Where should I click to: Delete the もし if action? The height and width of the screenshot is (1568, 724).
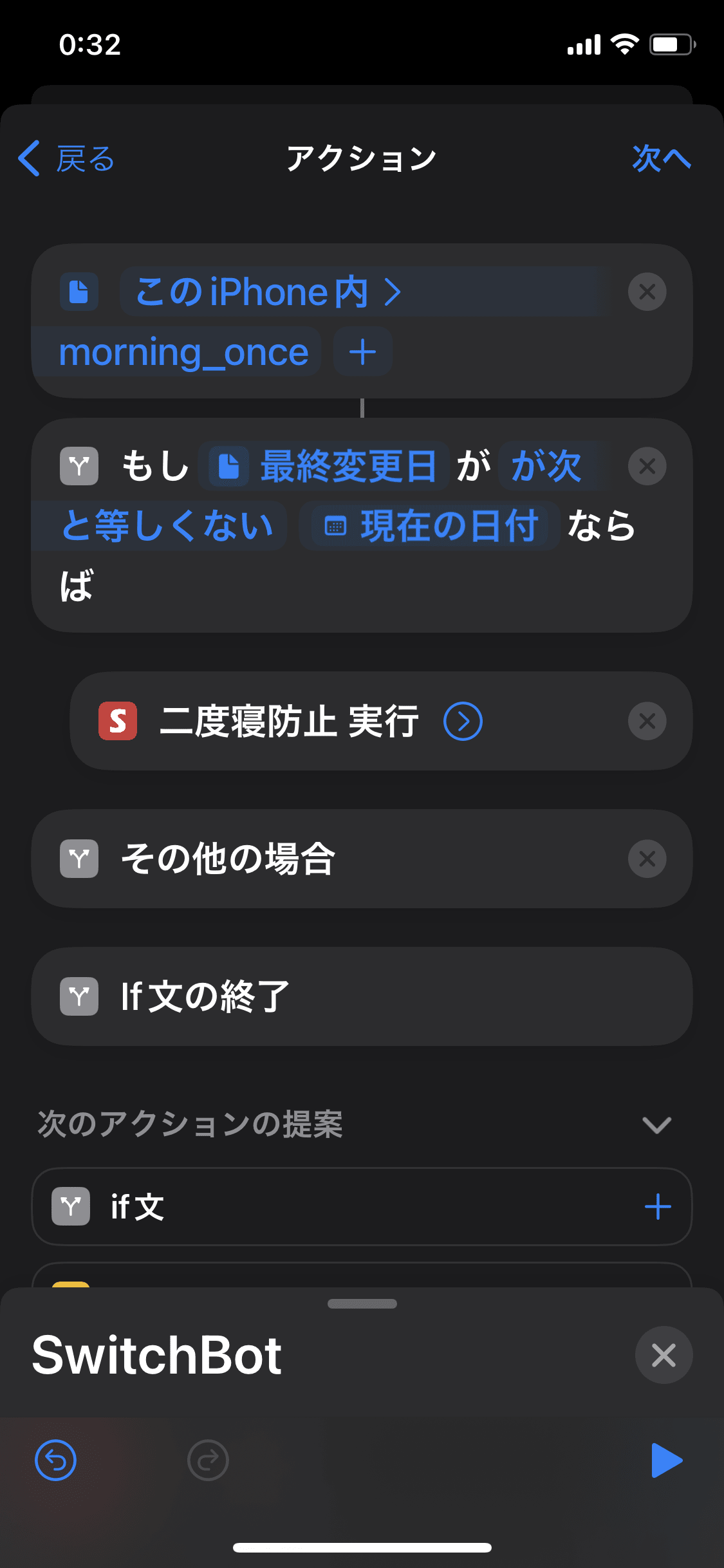(x=647, y=466)
